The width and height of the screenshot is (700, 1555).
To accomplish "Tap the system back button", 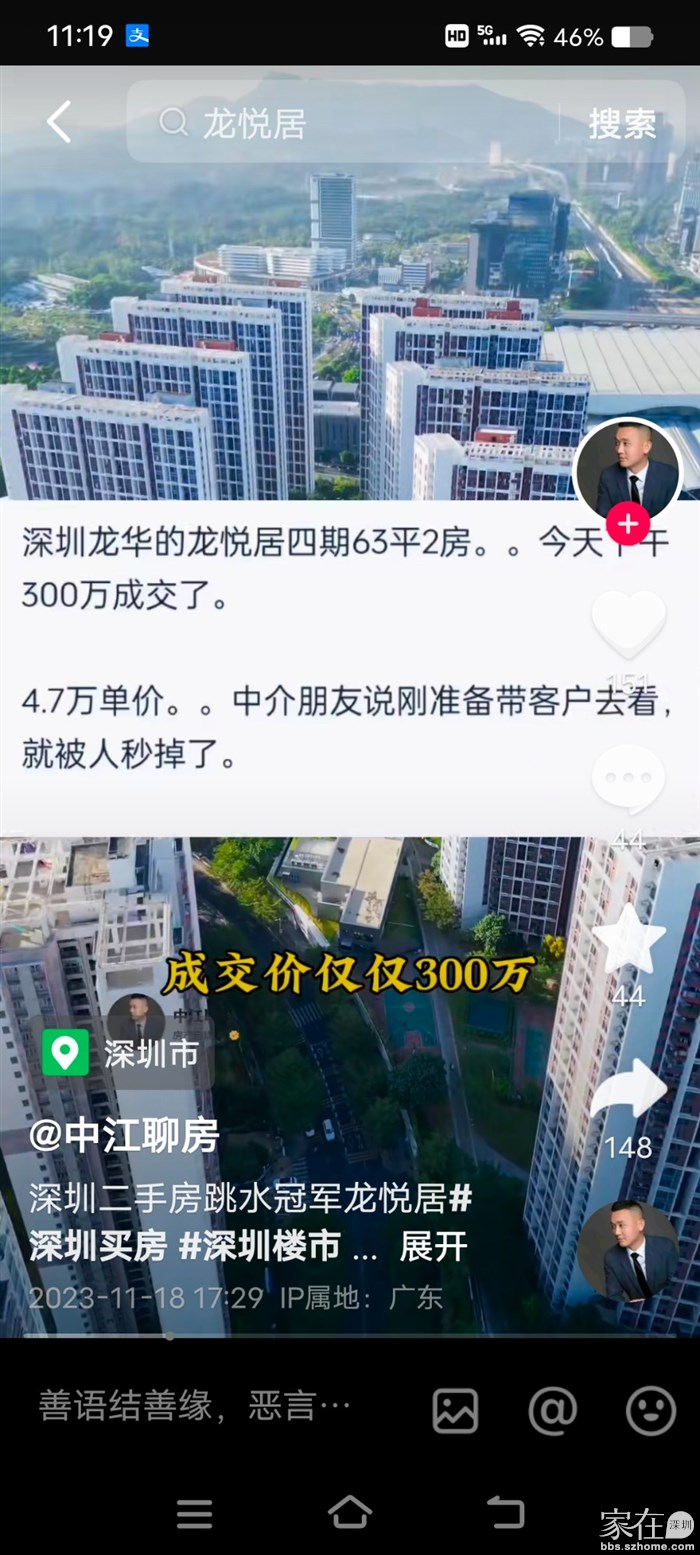I will pyautogui.click(x=505, y=1511).
